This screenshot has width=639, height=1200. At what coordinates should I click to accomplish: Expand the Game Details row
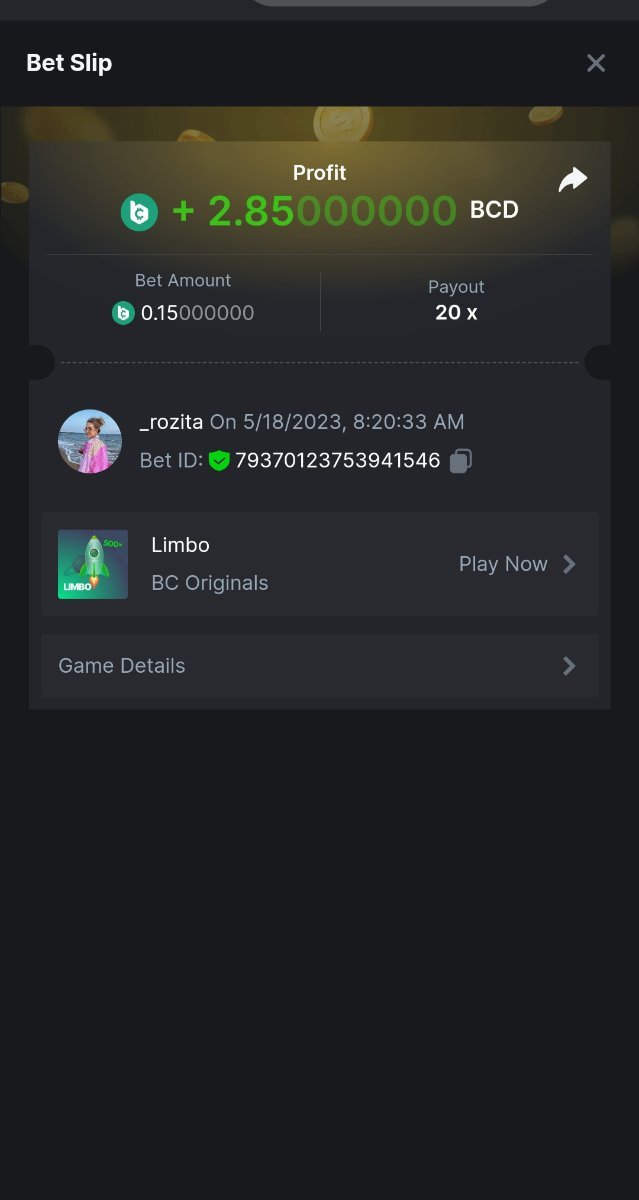pyautogui.click(x=320, y=666)
